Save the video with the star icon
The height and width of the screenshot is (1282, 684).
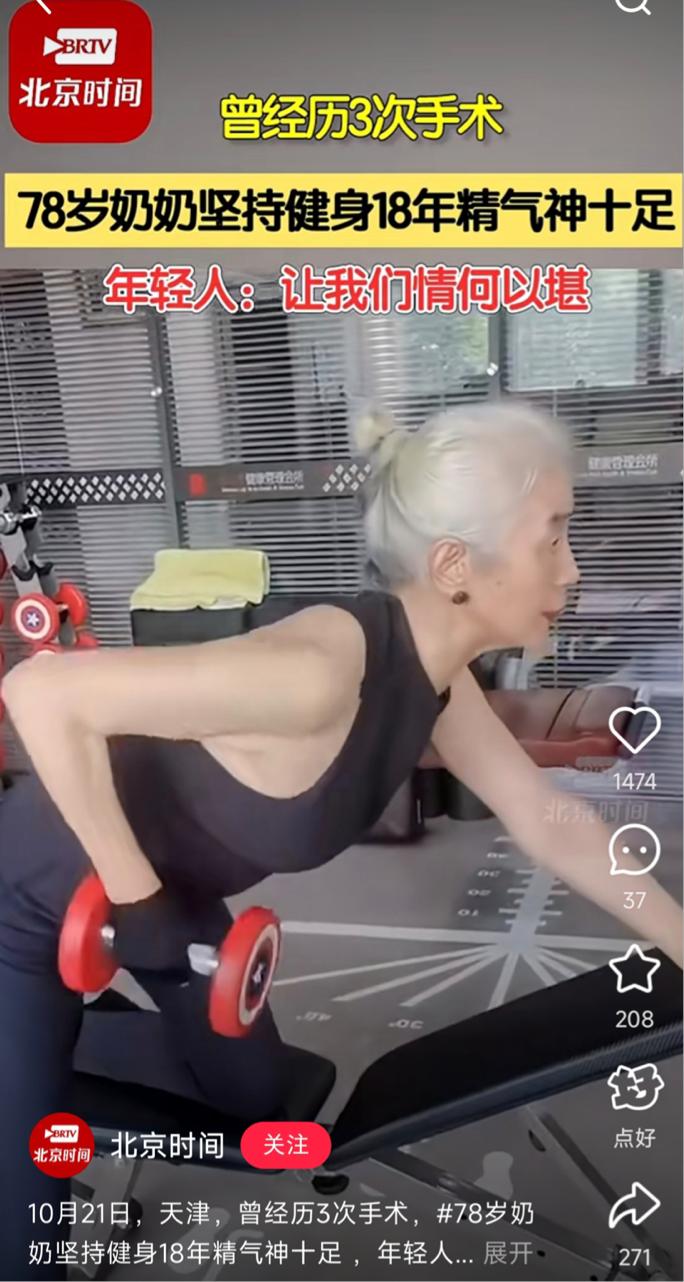635,970
